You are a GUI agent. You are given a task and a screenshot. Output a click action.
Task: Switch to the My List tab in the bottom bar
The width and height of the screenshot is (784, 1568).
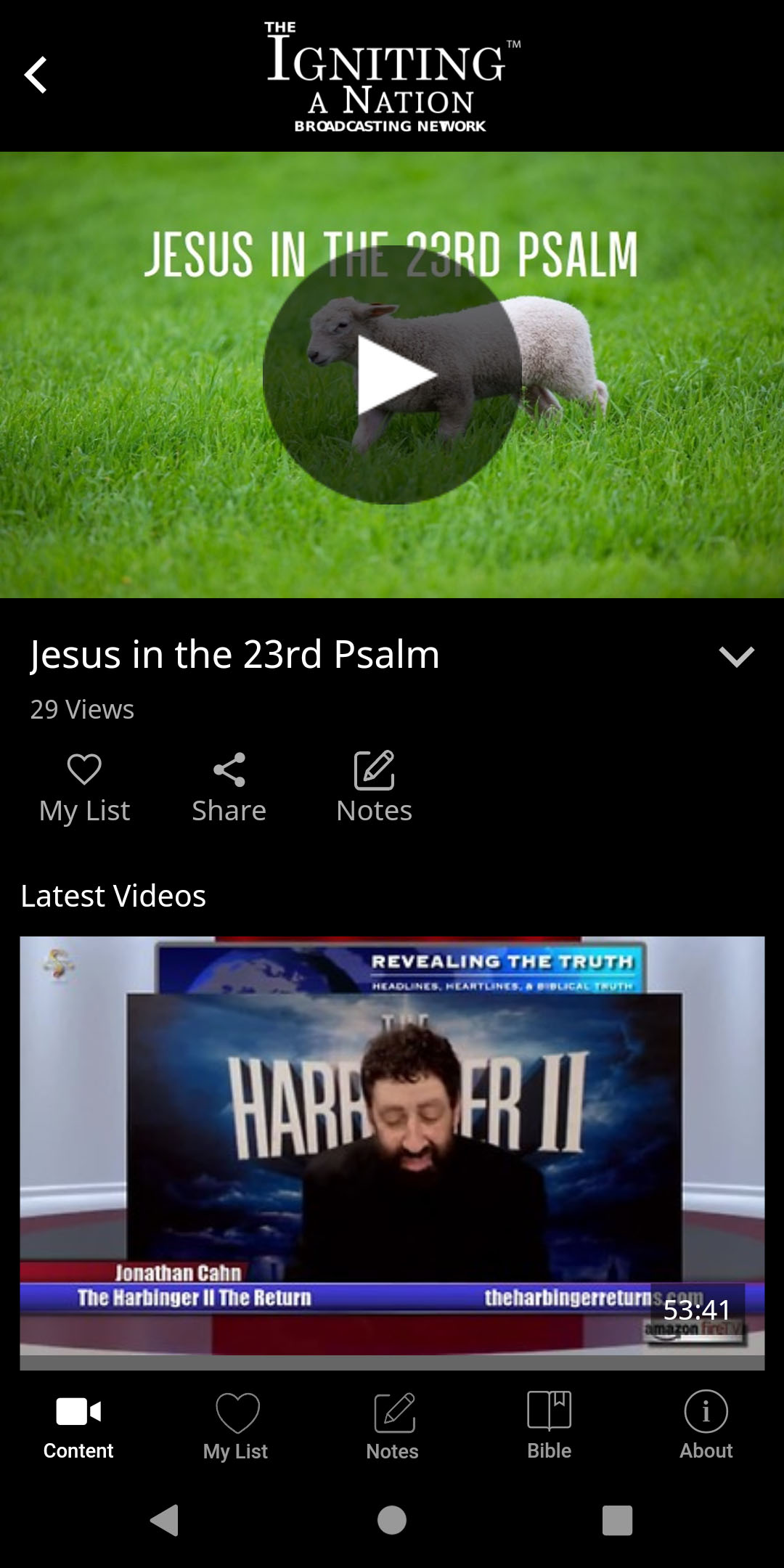point(235,1427)
